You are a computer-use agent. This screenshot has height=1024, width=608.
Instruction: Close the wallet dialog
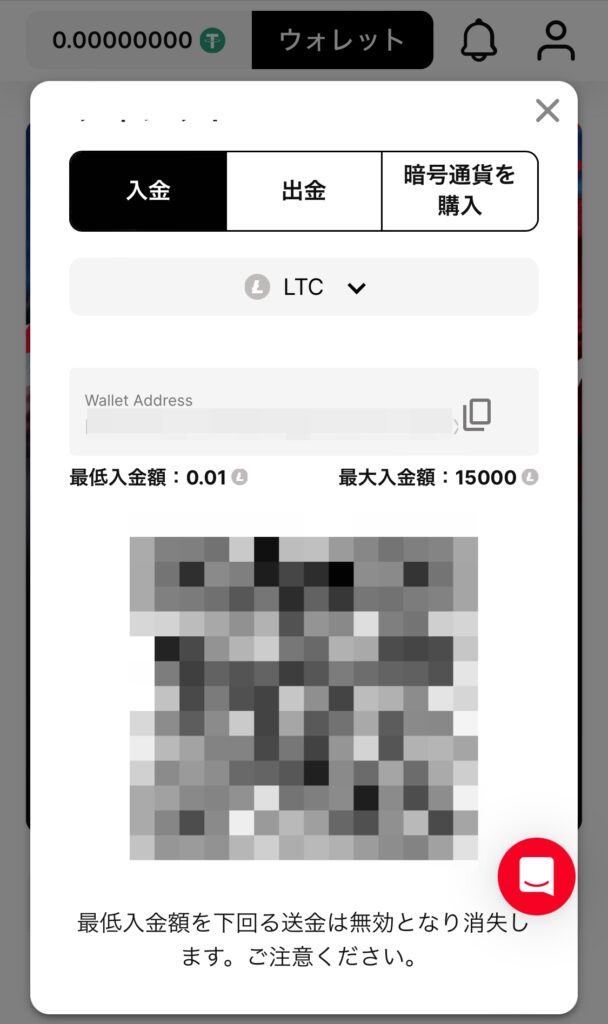tap(547, 110)
